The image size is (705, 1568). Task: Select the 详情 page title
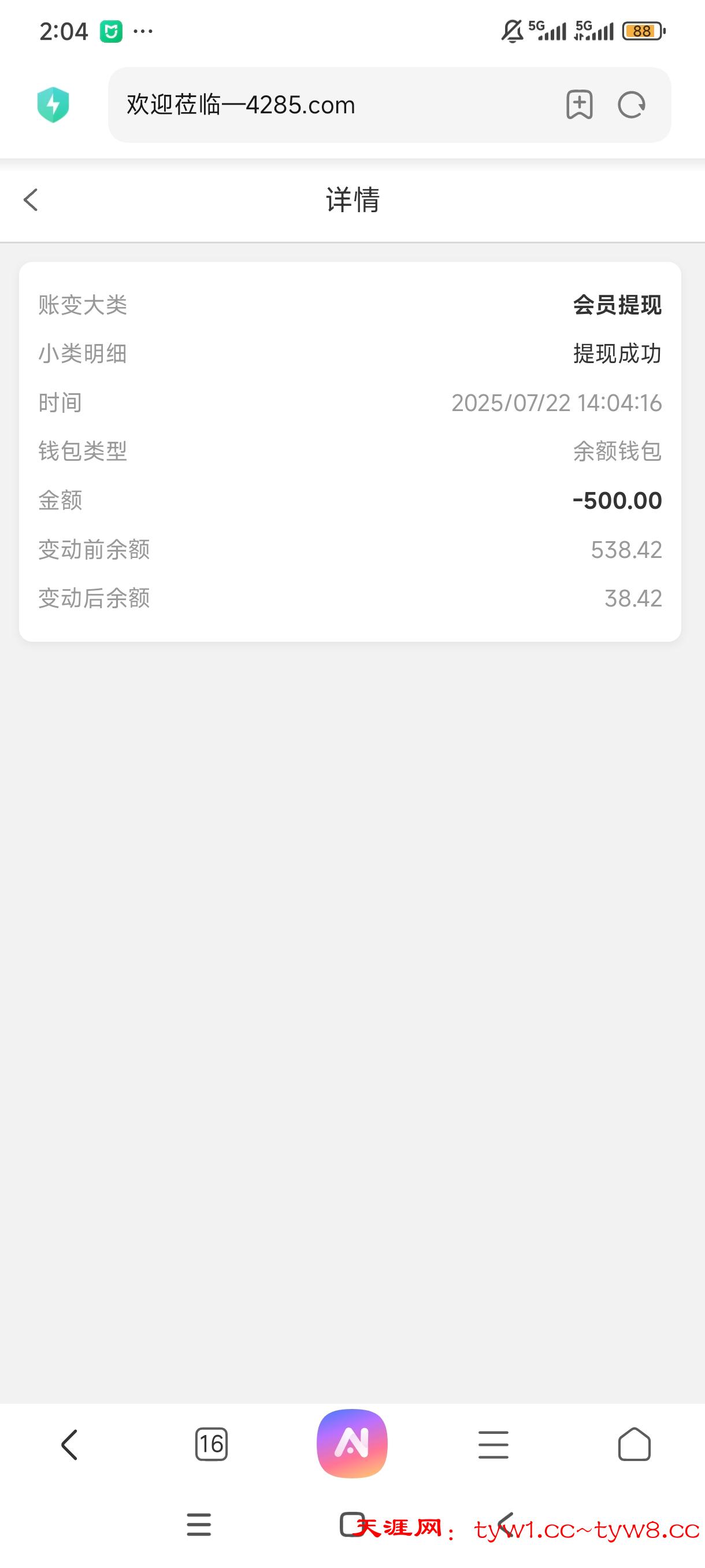point(352,201)
